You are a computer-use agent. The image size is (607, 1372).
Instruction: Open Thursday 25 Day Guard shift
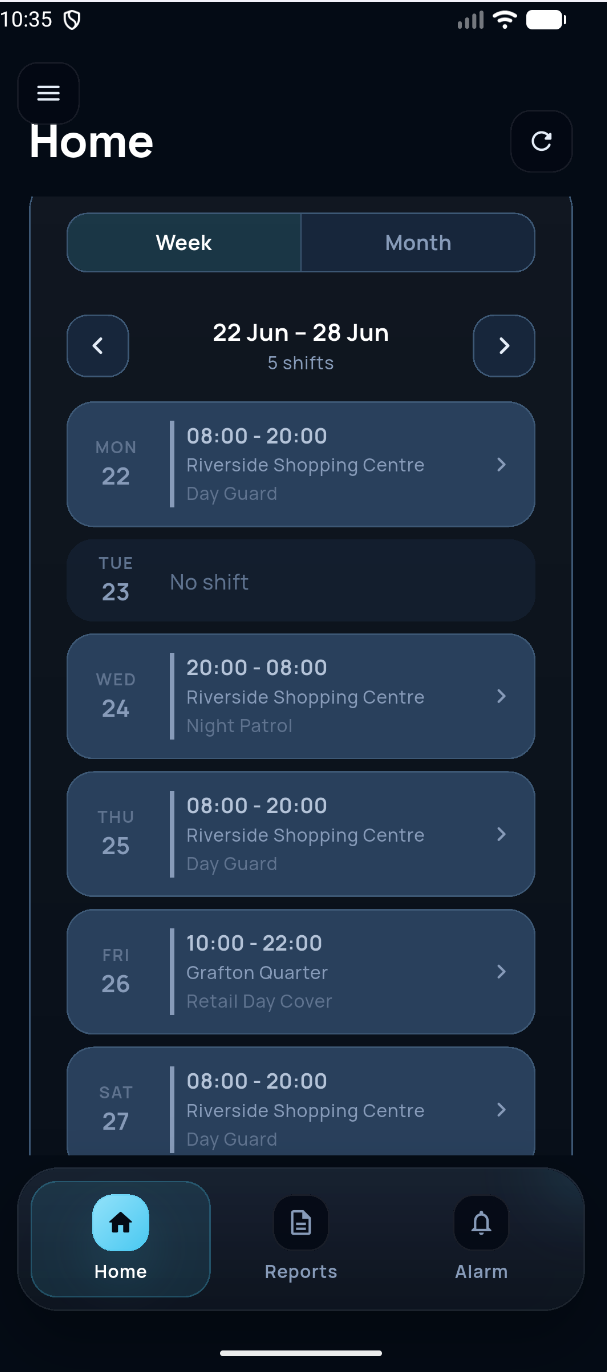tap(301, 834)
